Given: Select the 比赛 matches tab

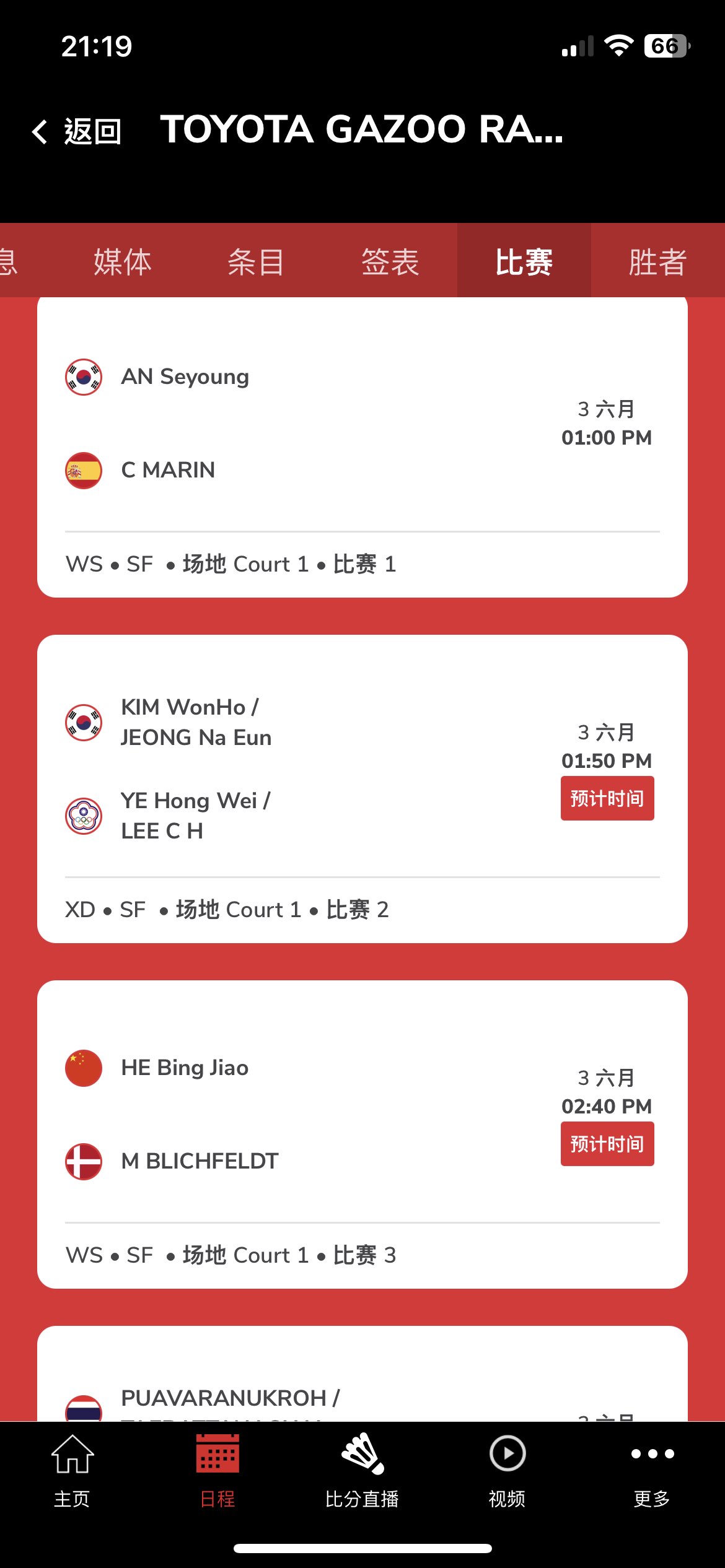Looking at the screenshot, I should (524, 261).
